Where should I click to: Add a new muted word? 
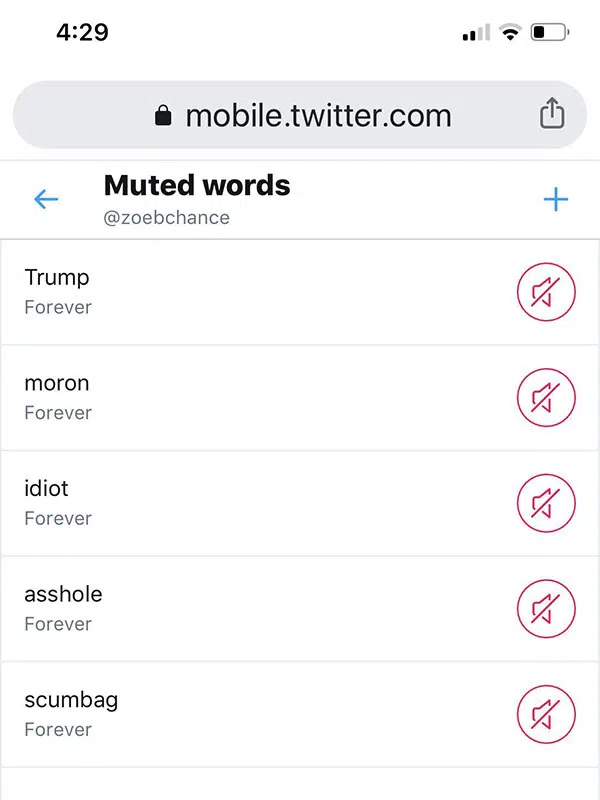[x=555, y=200]
